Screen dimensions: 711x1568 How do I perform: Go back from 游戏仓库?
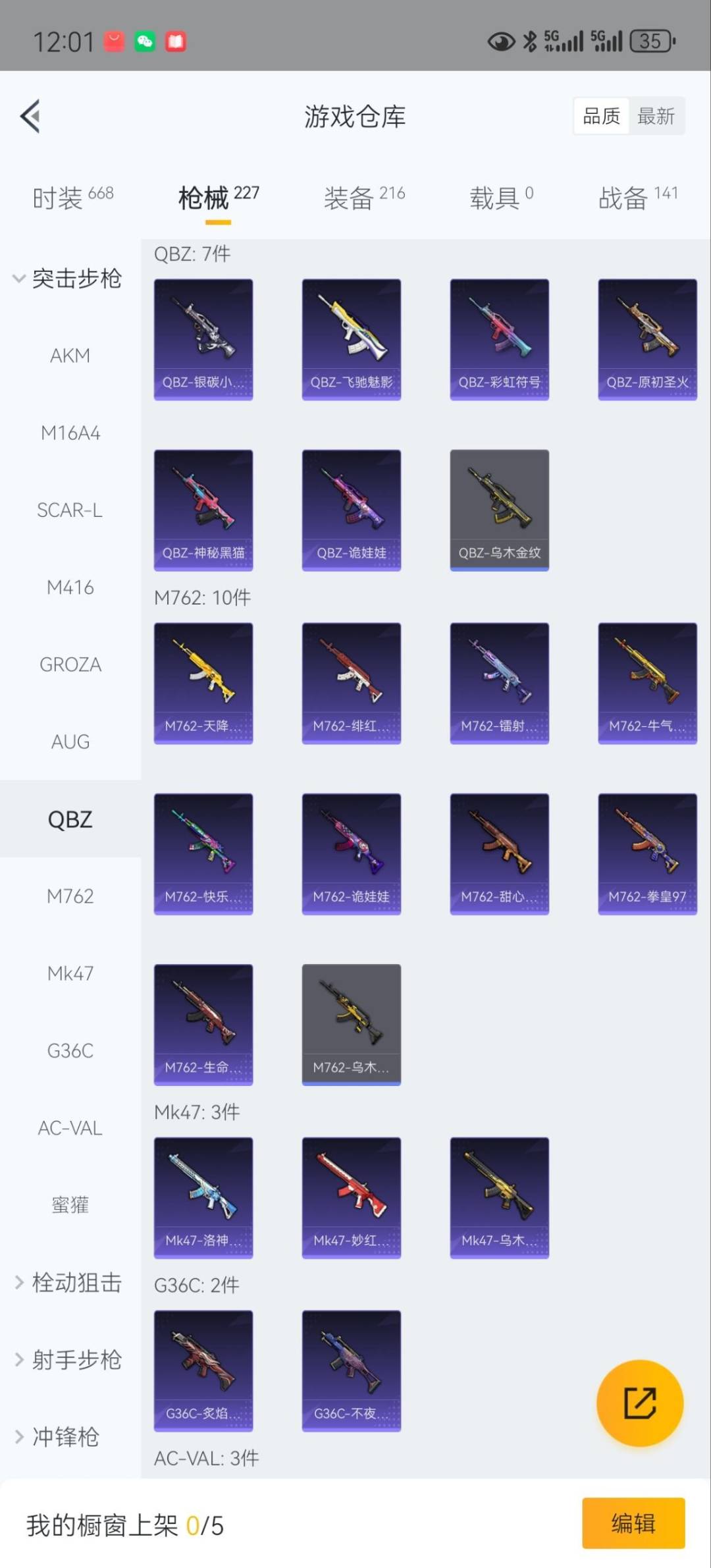[30, 117]
